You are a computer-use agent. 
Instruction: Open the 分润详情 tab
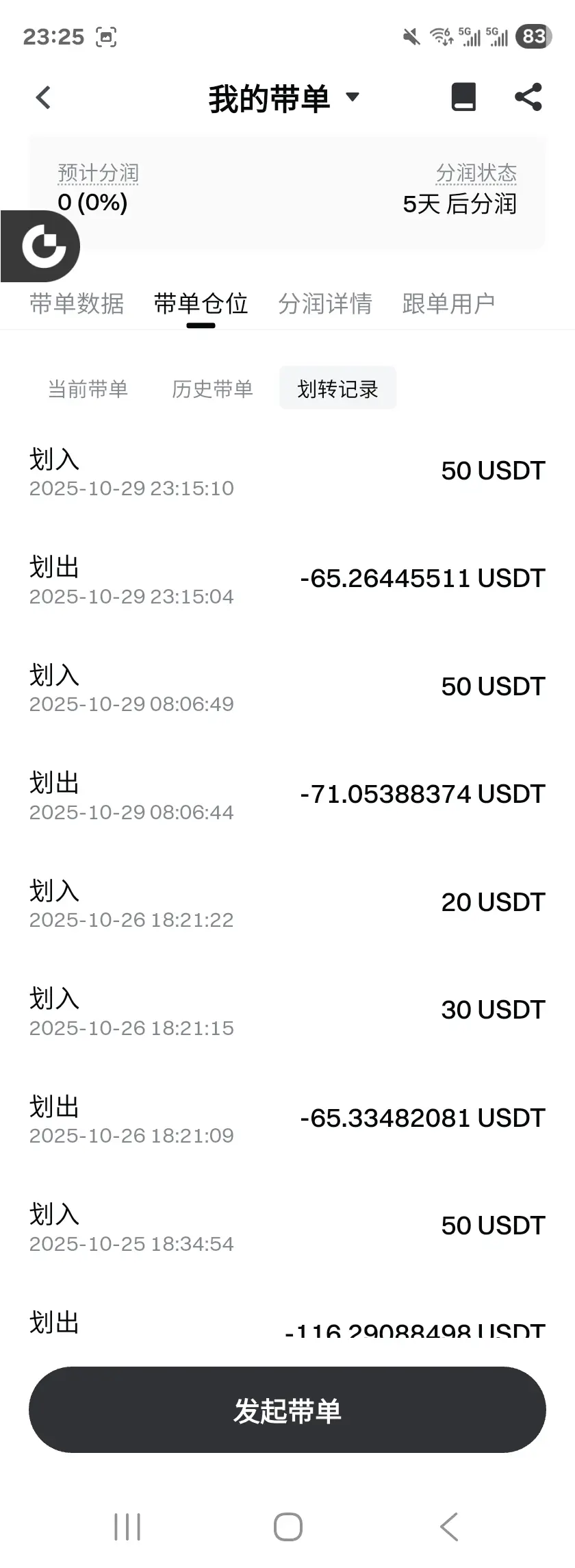(325, 303)
